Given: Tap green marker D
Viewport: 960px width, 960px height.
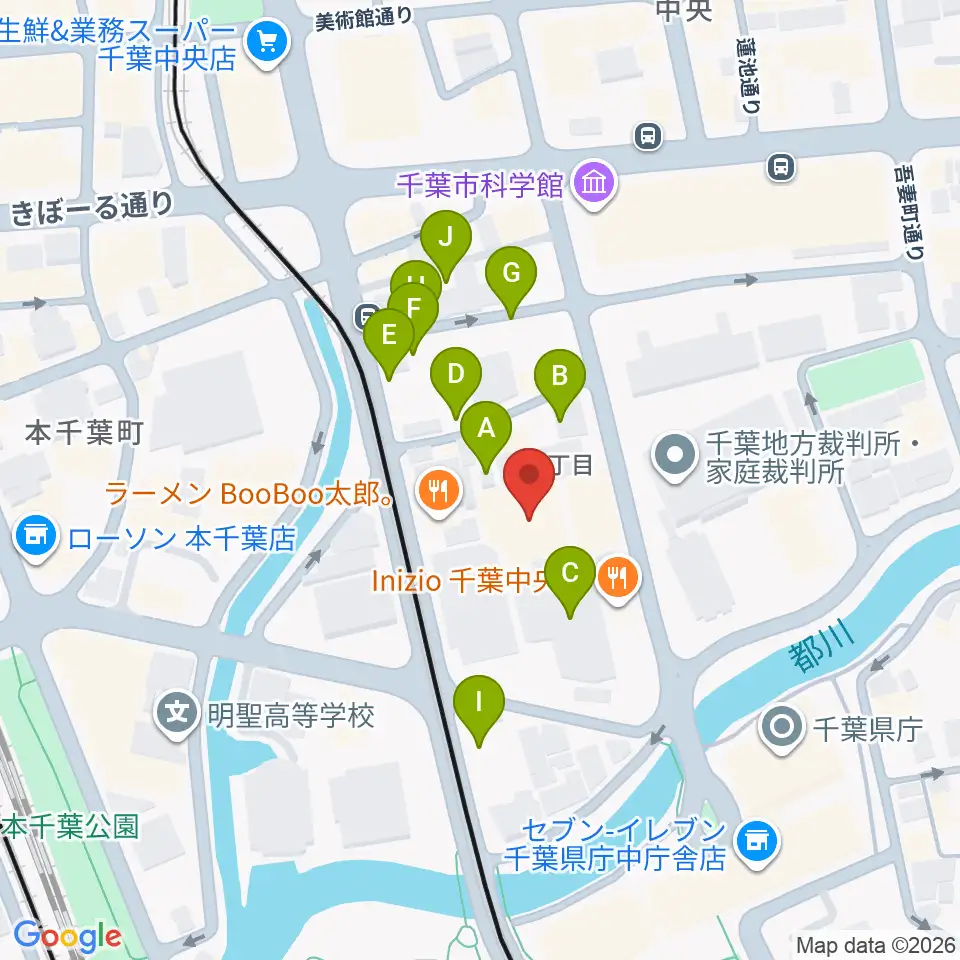Looking at the screenshot, I should [456, 377].
